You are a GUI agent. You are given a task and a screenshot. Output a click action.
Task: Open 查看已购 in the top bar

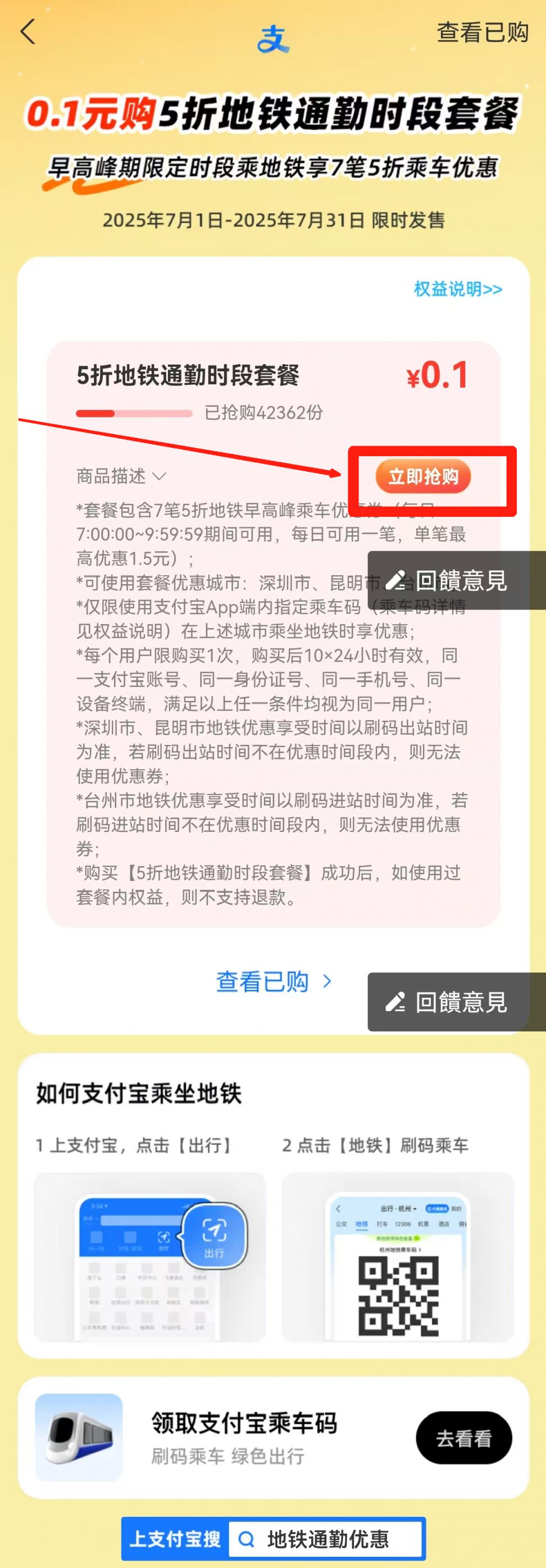pyautogui.click(x=482, y=32)
